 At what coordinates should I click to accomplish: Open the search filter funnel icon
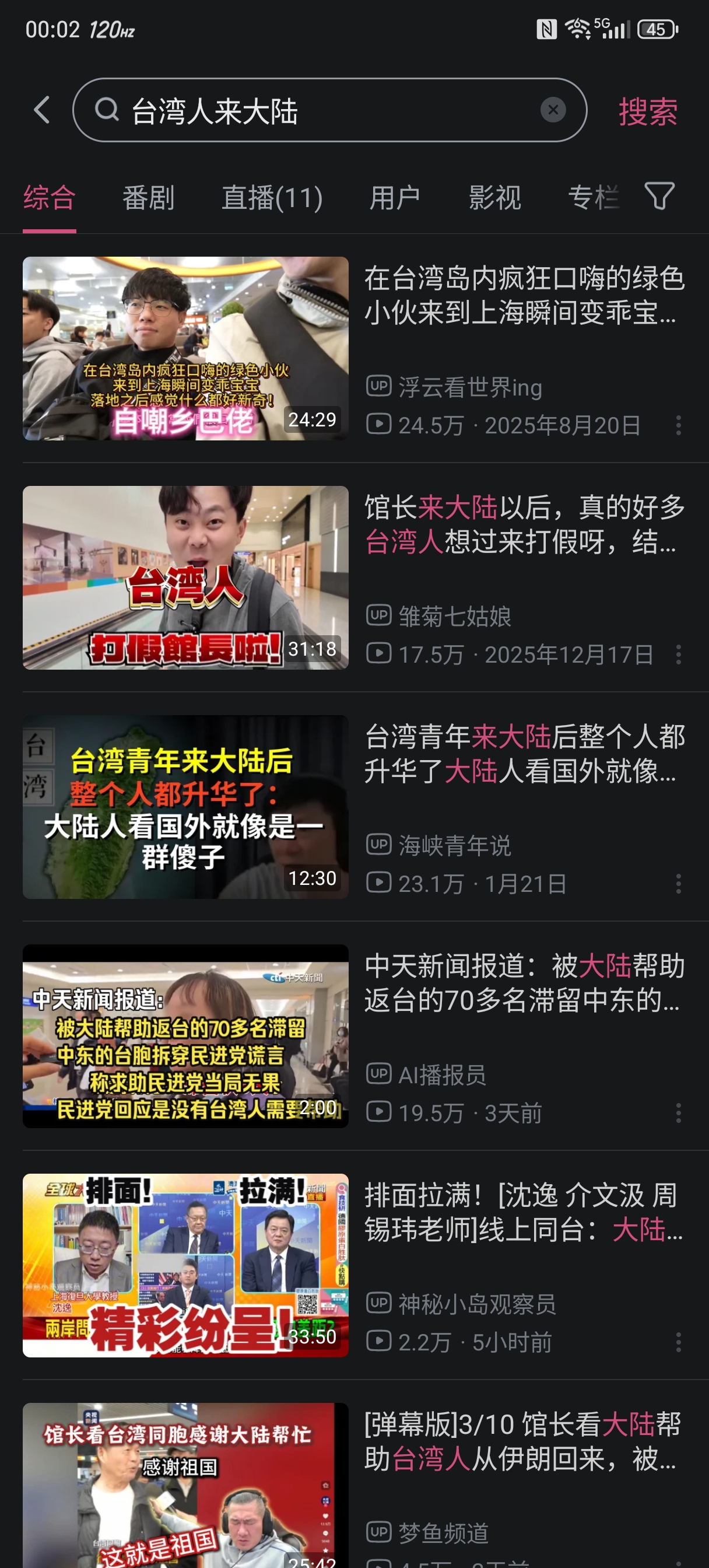click(659, 197)
